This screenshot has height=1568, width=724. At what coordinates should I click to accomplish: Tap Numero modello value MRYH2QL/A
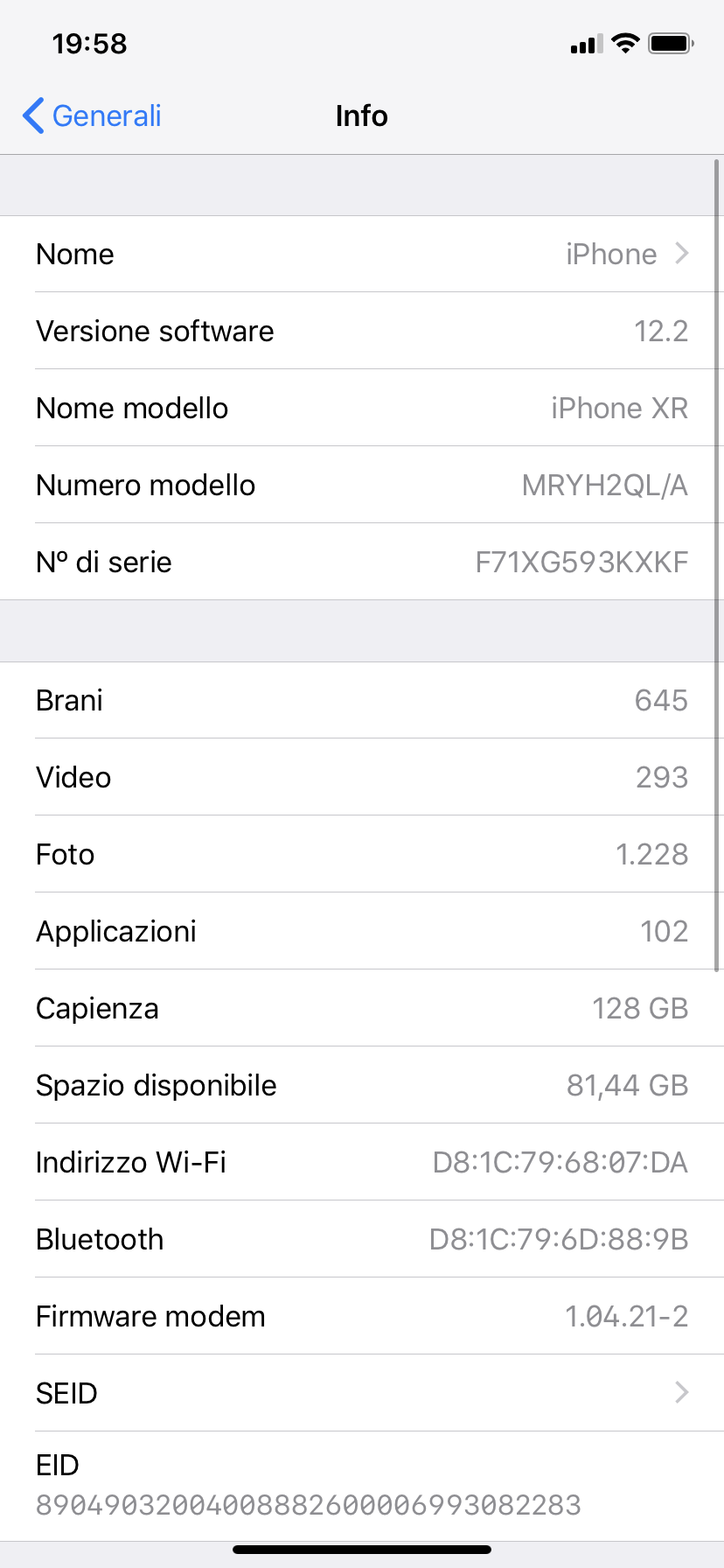tap(605, 485)
